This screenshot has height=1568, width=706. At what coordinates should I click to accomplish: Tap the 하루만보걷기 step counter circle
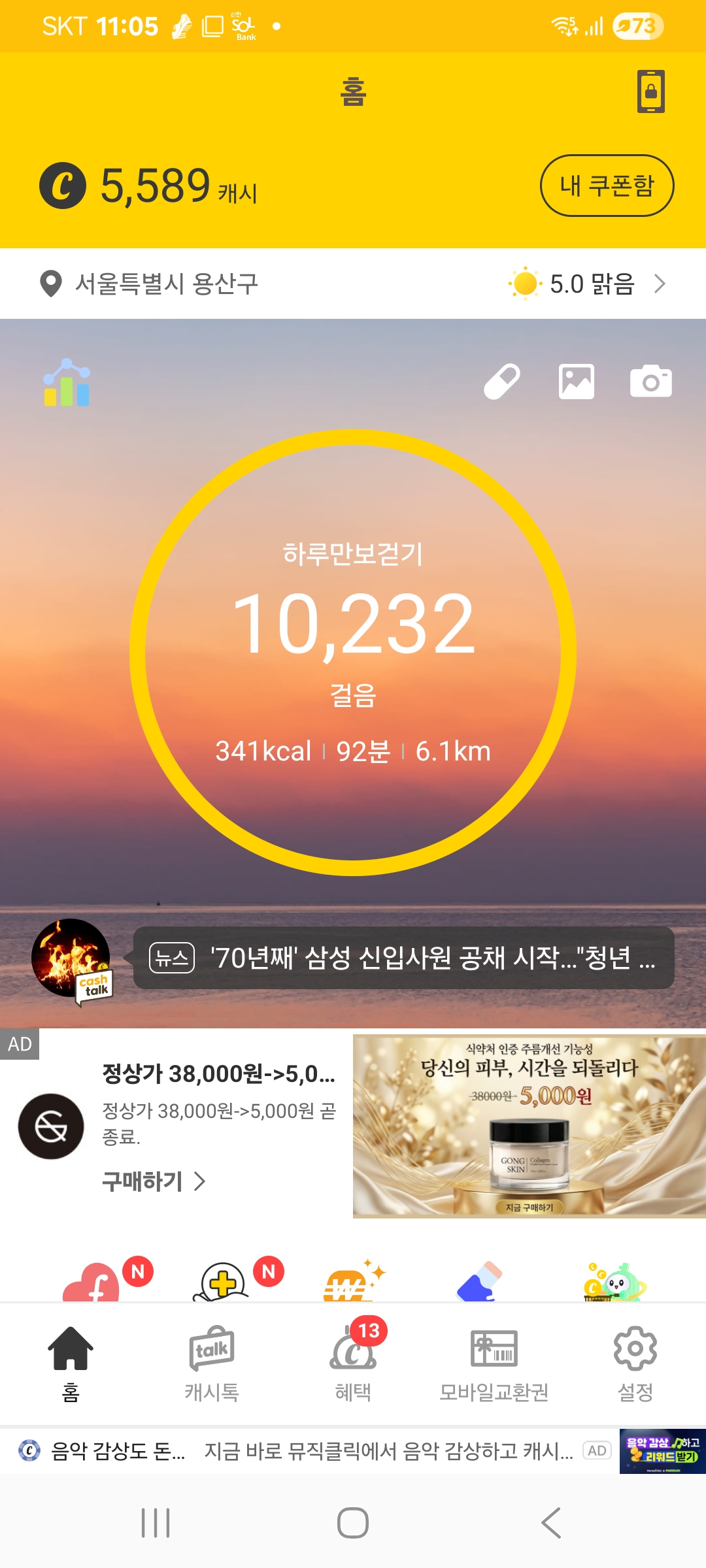[353, 652]
